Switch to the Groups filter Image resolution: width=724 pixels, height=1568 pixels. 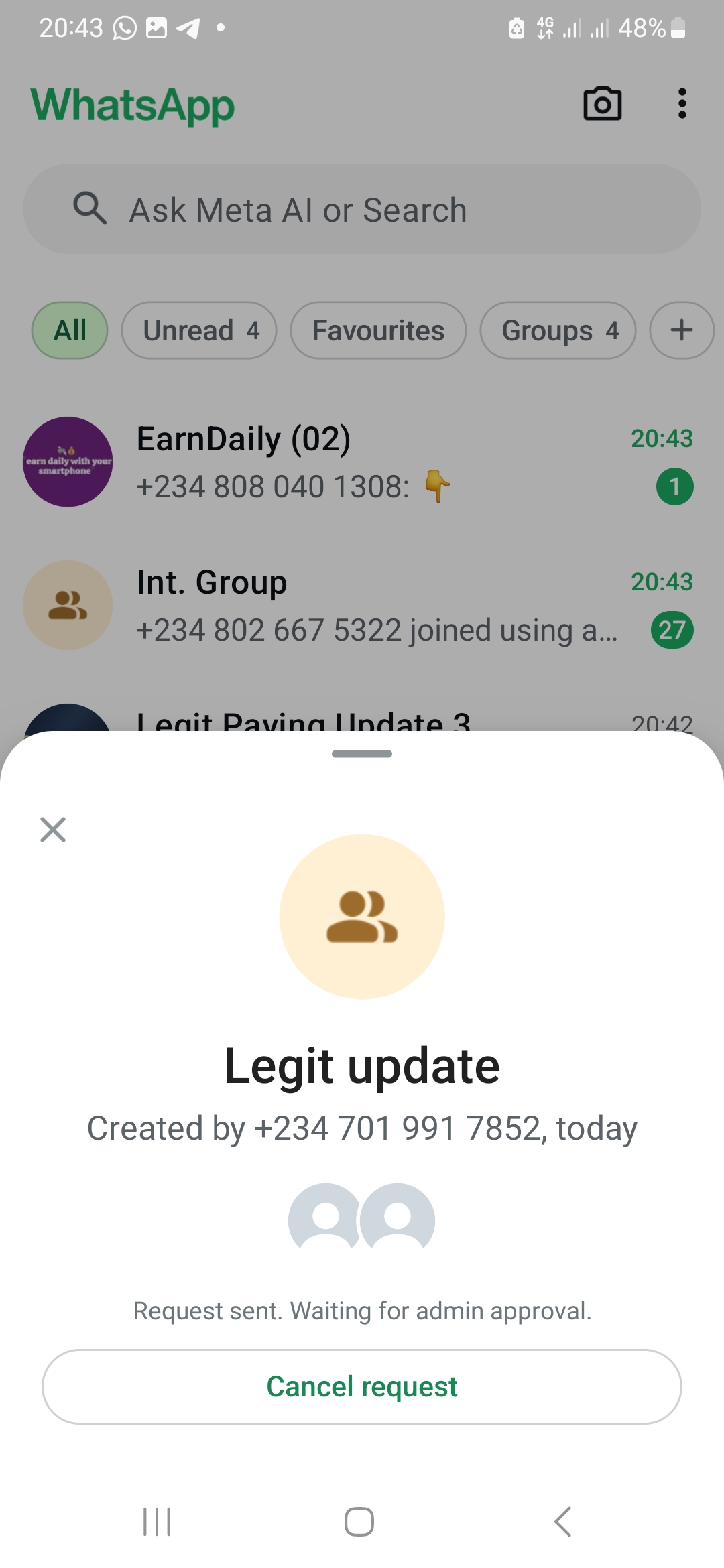[558, 330]
